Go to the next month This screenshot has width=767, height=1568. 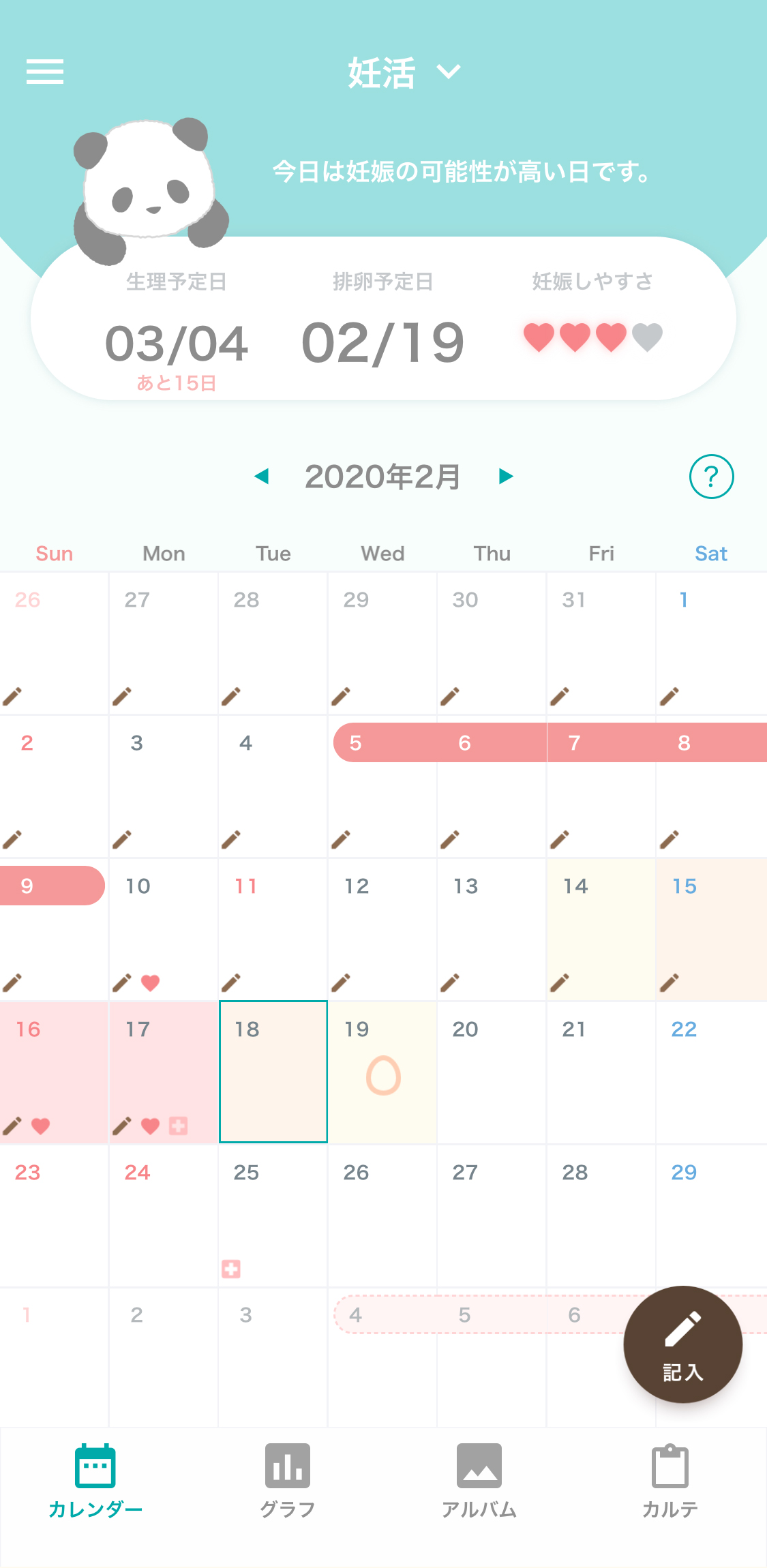pyautogui.click(x=505, y=476)
